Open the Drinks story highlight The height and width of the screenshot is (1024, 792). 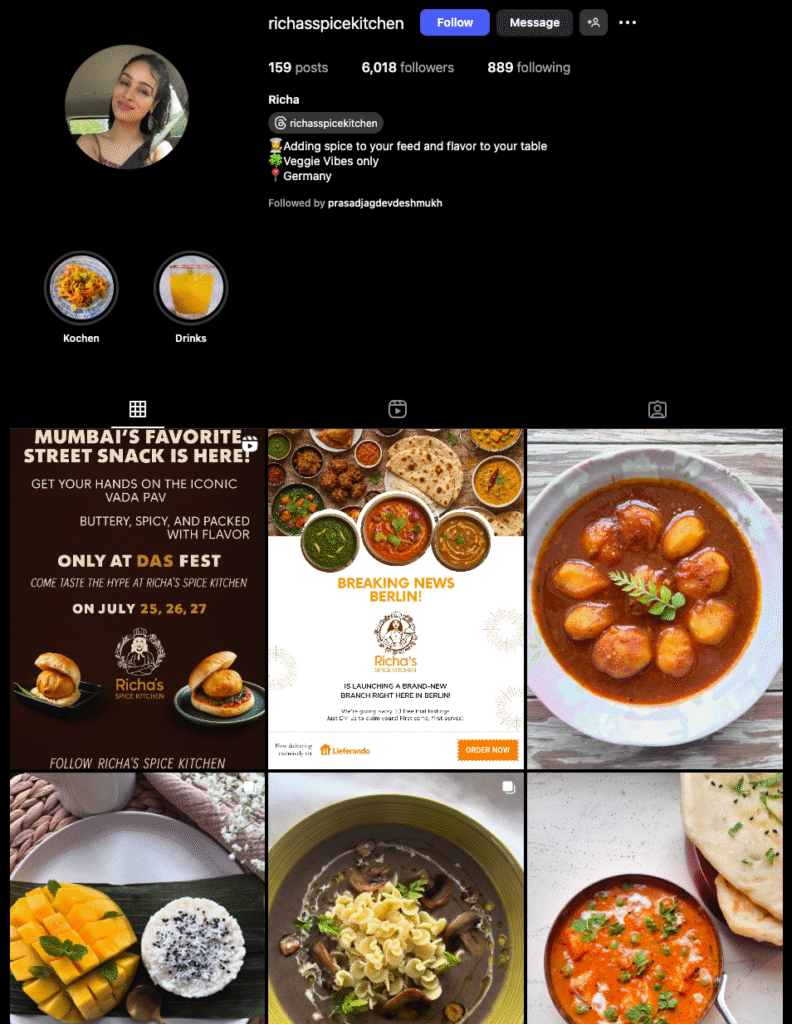pos(190,288)
